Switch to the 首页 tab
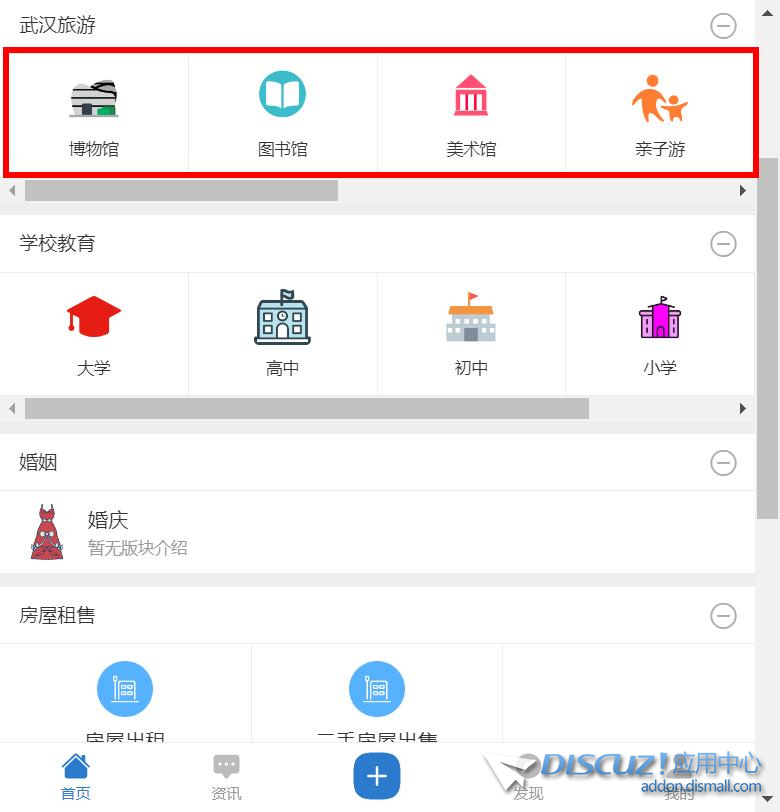Image resolution: width=780 pixels, height=812 pixels. pos(76,777)
